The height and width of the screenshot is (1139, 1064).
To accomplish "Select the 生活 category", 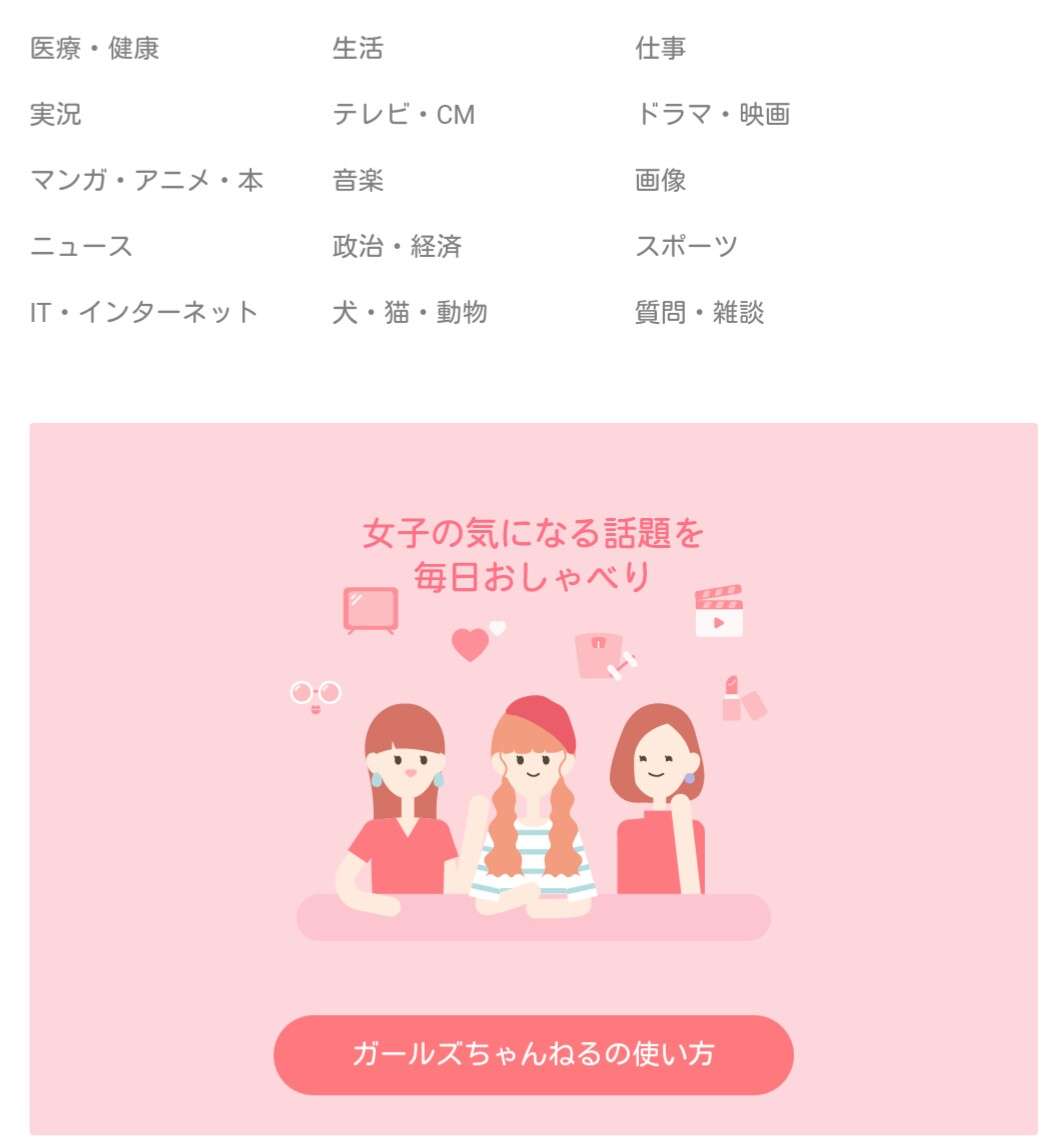I will click(x=358, y=48).
